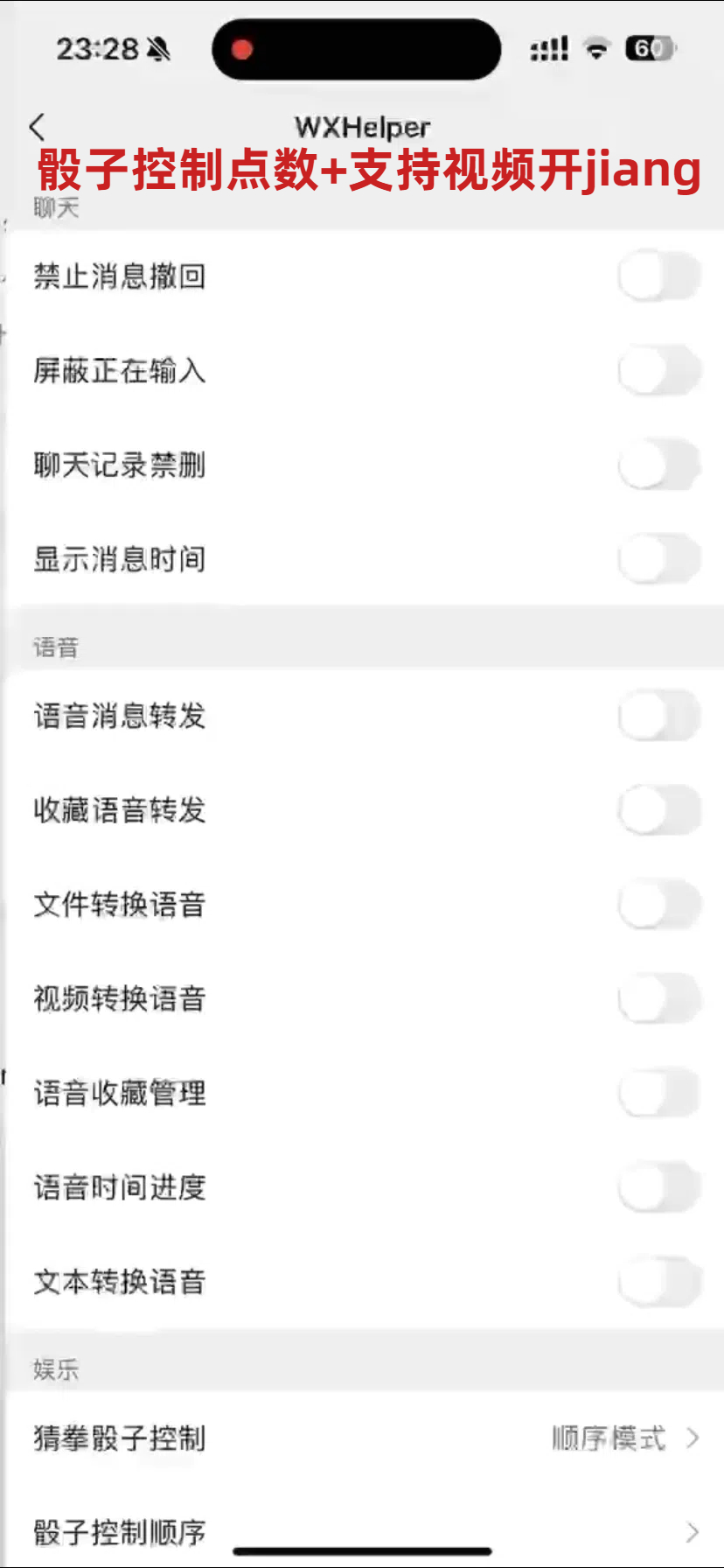
Task: Turn on 文本转换语音
Action: (660, 1282)
